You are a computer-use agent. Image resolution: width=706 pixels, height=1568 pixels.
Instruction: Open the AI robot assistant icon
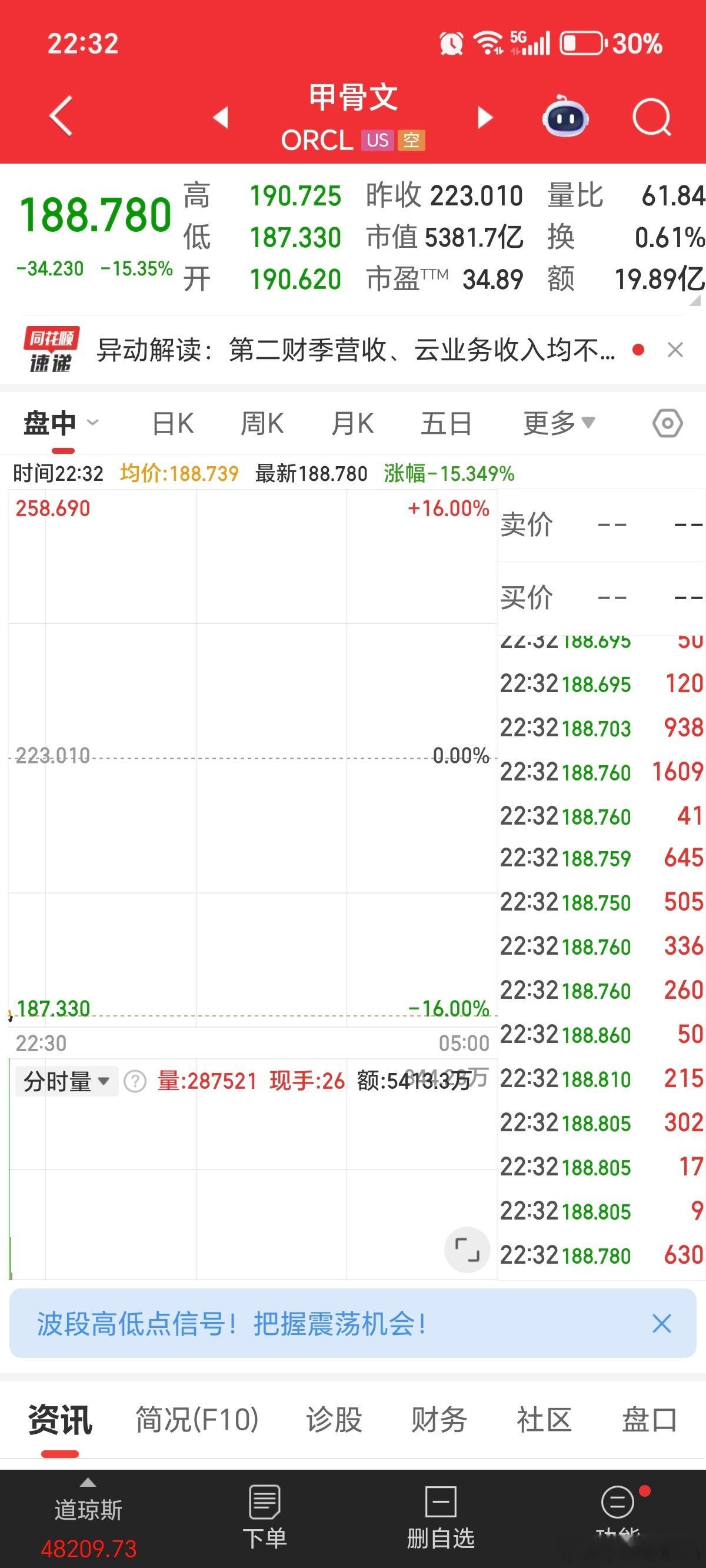[x=565, y=118]
